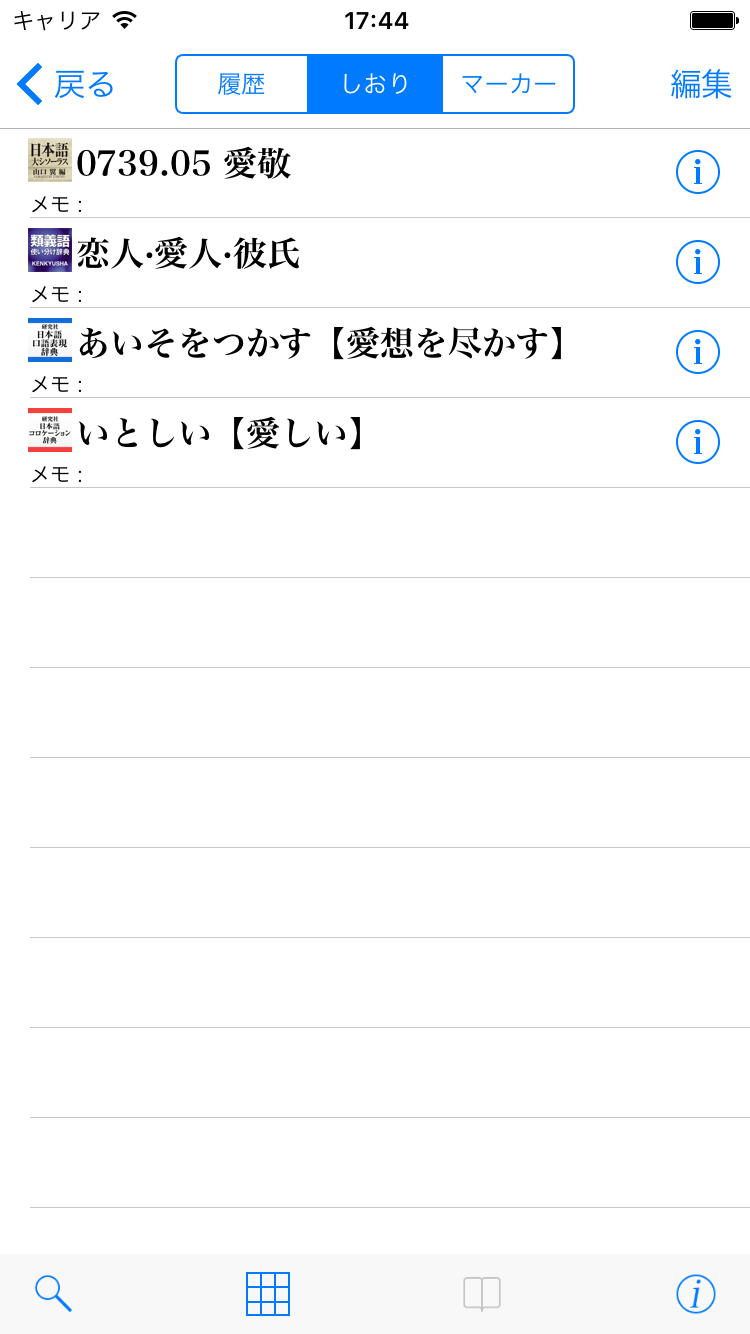The width and height of the screenshot is (750, 1334).
Task: Show info for あいそをつかす entry
Action: (697, 352)
